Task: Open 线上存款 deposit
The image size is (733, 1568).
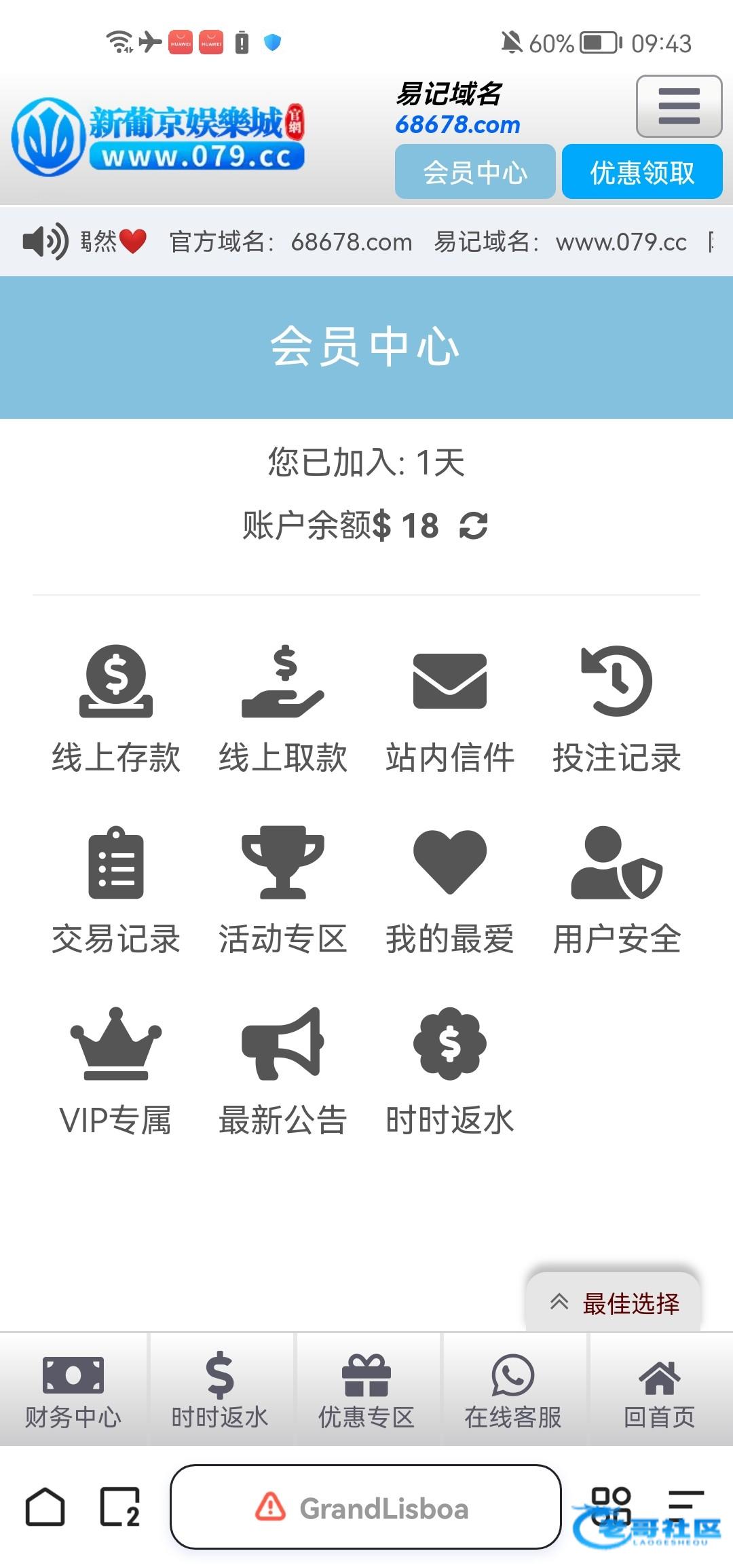Action: [x=116, y=709]
